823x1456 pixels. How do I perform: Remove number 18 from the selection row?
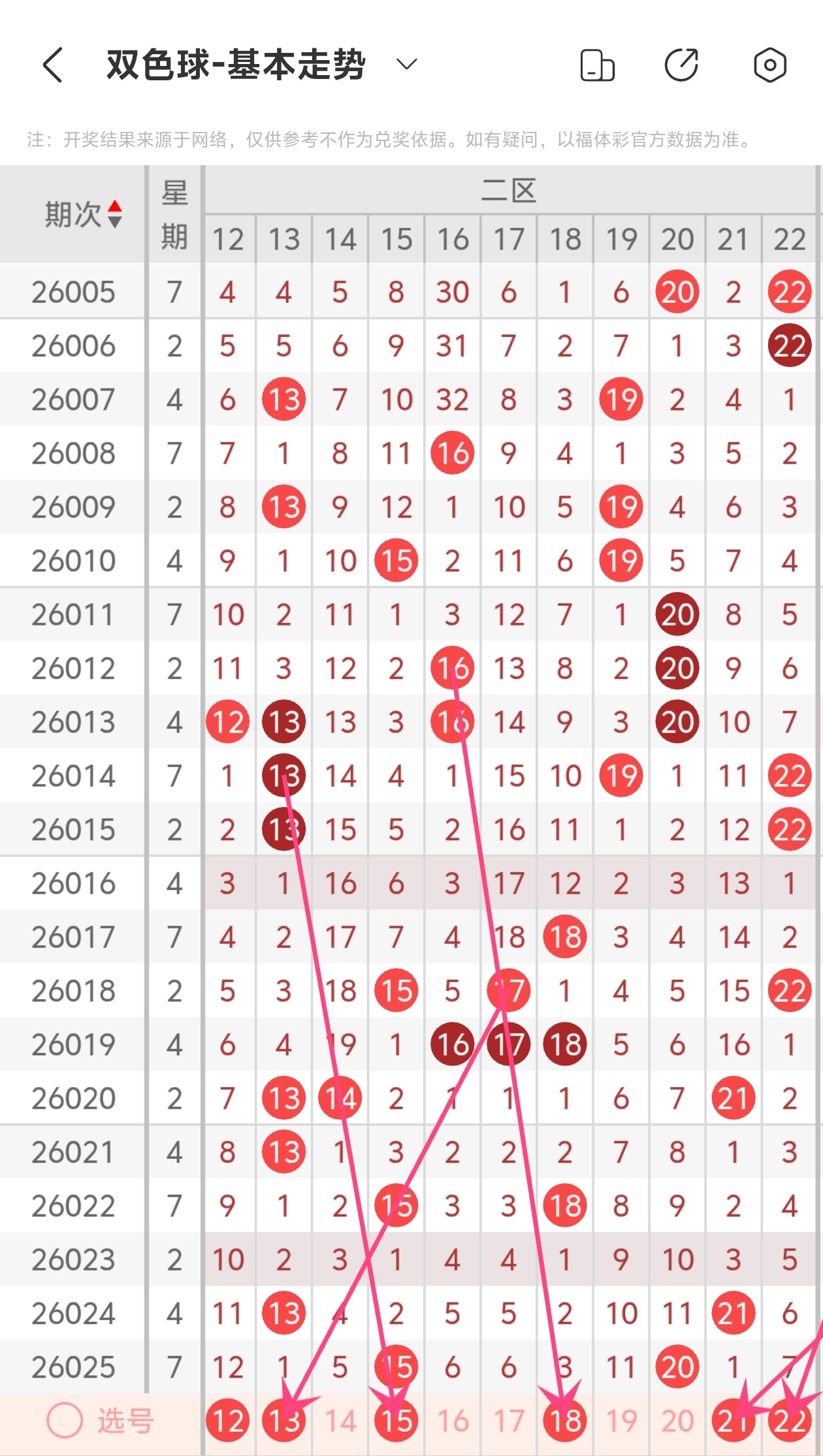[x=565, y=1421]
